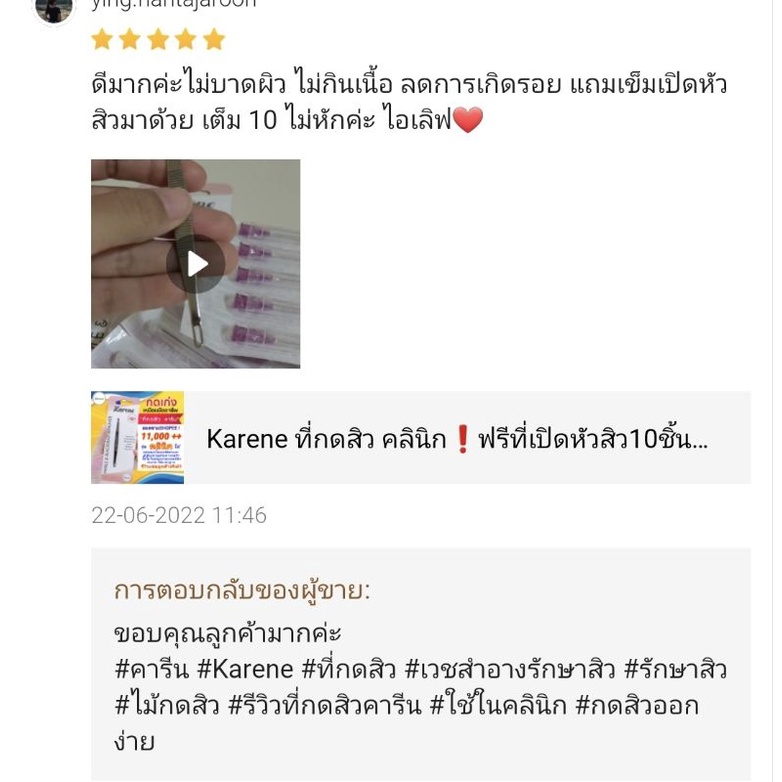Image resolution: width=782 pixels, height=782 pixels.
Task: Open the reviewer's profile picture
Action: click(x=53, y=9)
